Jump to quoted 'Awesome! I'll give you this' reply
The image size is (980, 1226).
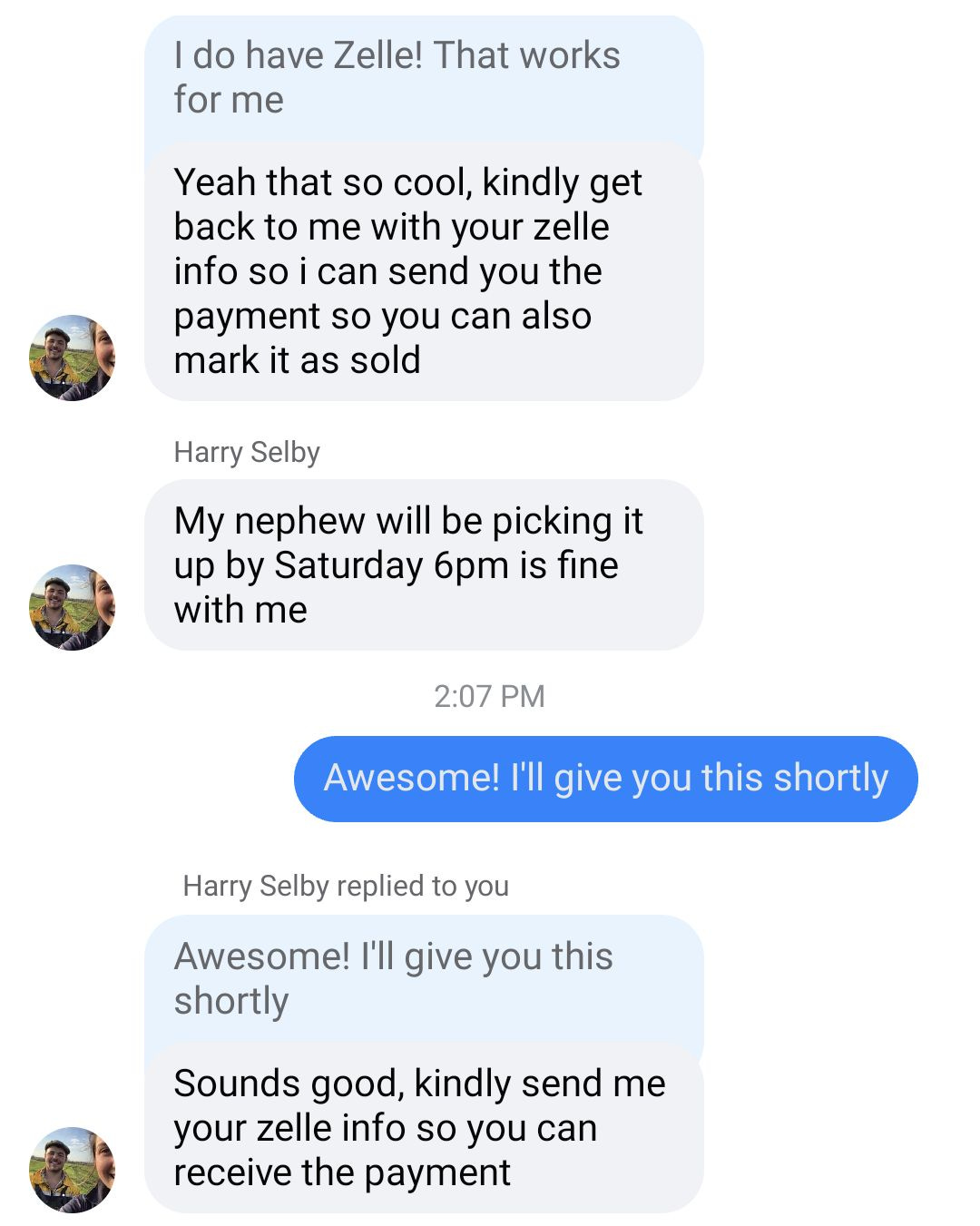(x=423, y=978)
